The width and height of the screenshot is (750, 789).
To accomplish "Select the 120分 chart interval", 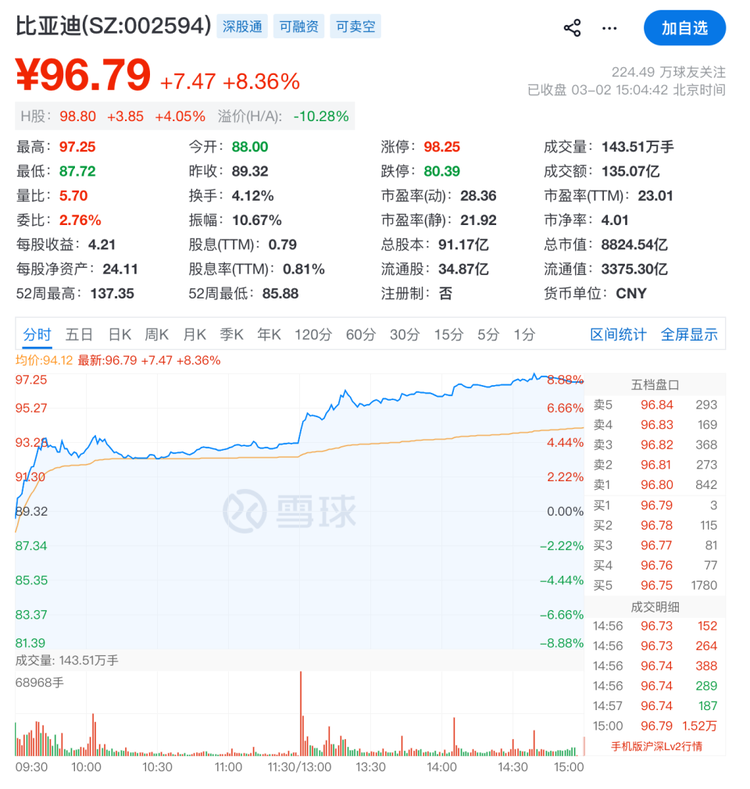I will coord(313,335).
